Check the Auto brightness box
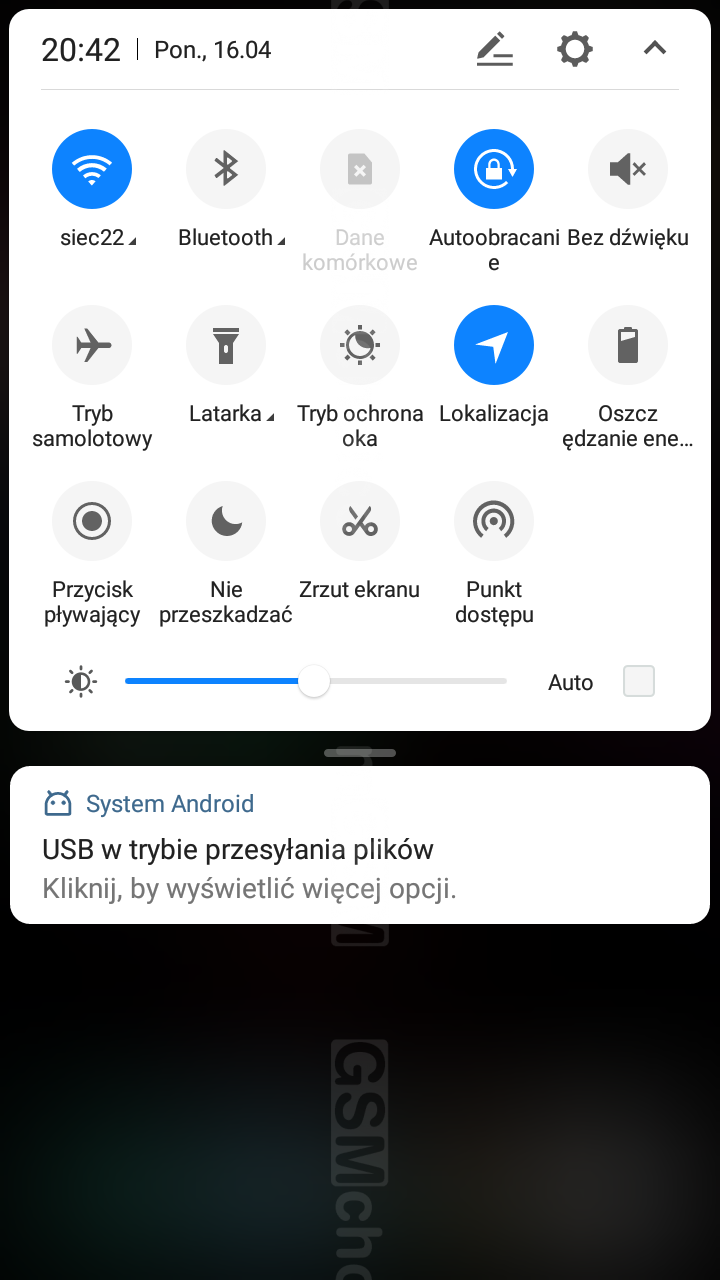 pos(638,682)
